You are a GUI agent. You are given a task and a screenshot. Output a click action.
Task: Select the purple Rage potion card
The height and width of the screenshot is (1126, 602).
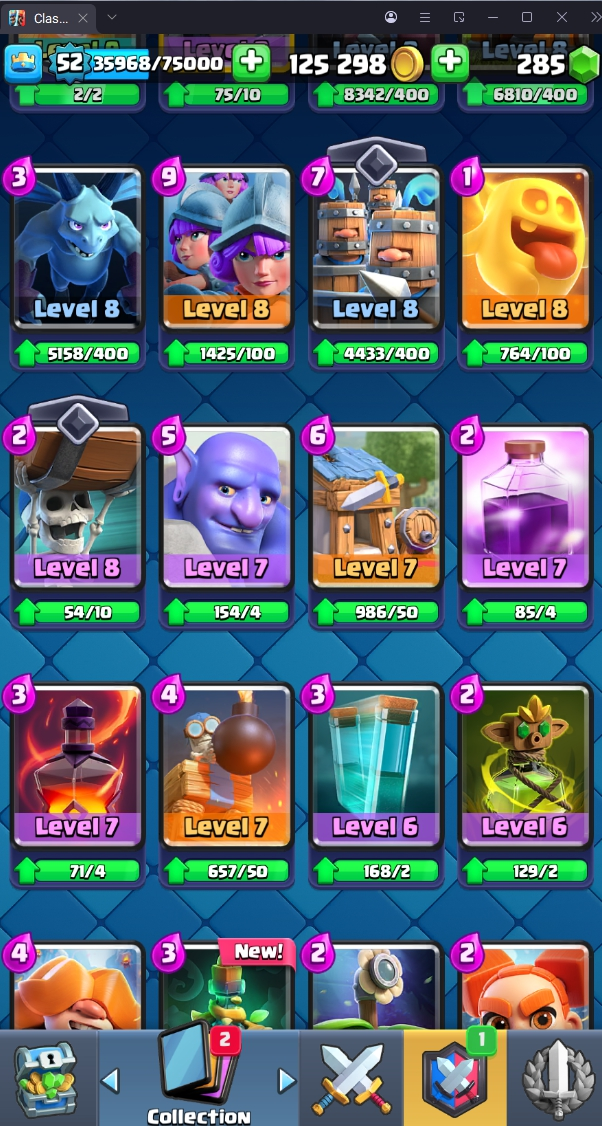(x=525, y=508)
